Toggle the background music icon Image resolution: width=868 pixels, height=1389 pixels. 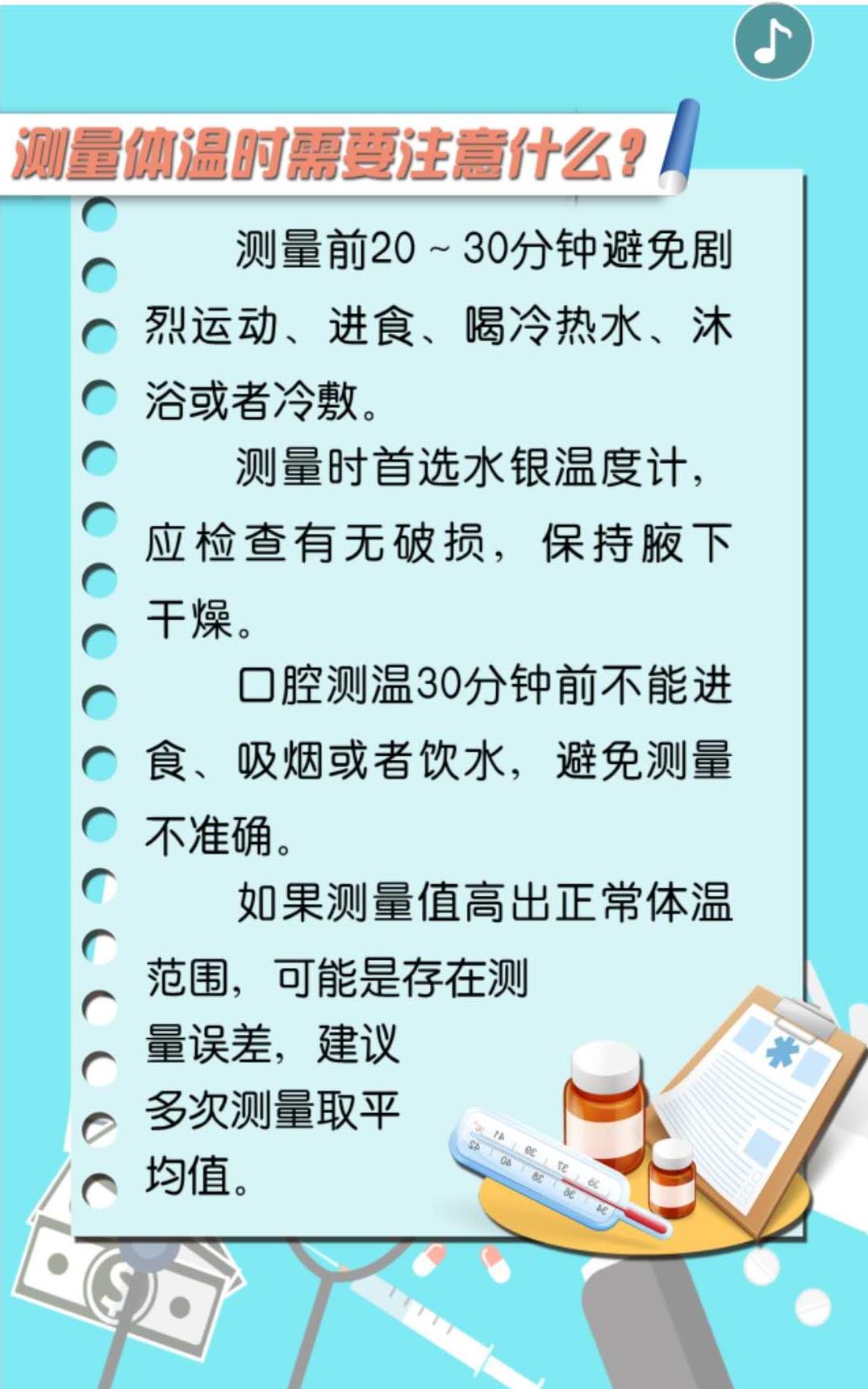(x=772, y=40)
